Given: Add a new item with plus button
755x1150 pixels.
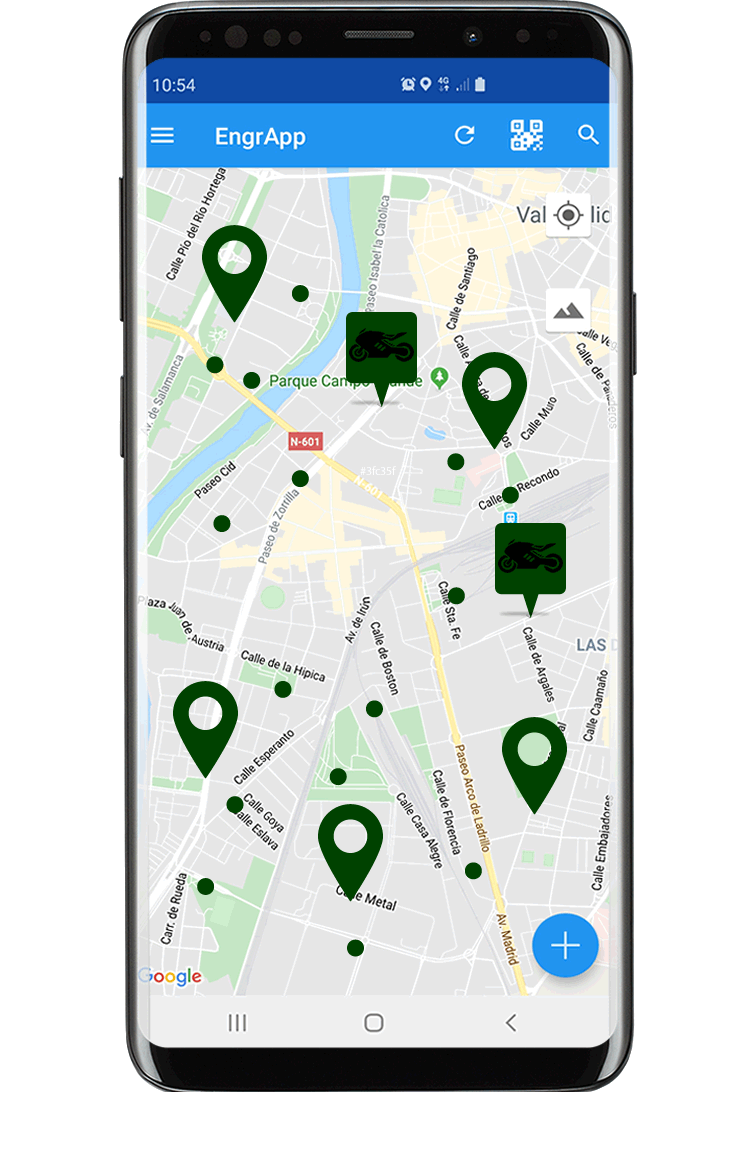Looking at the screenshot, I should [x=565, y=944].
